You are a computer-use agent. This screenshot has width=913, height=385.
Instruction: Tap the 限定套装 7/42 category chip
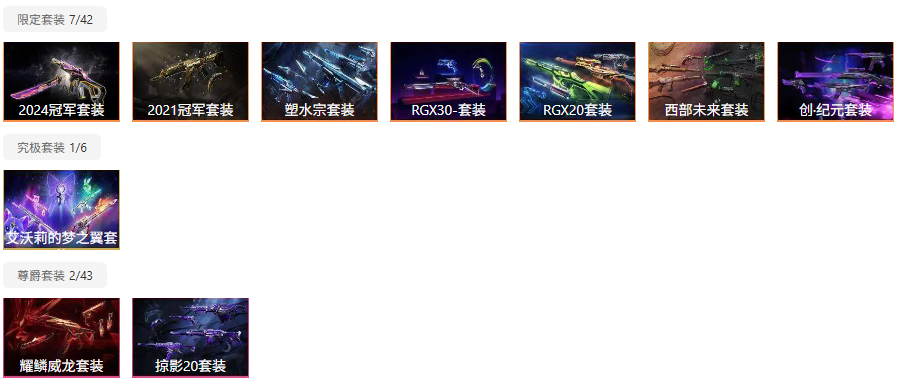pos(55,19)
